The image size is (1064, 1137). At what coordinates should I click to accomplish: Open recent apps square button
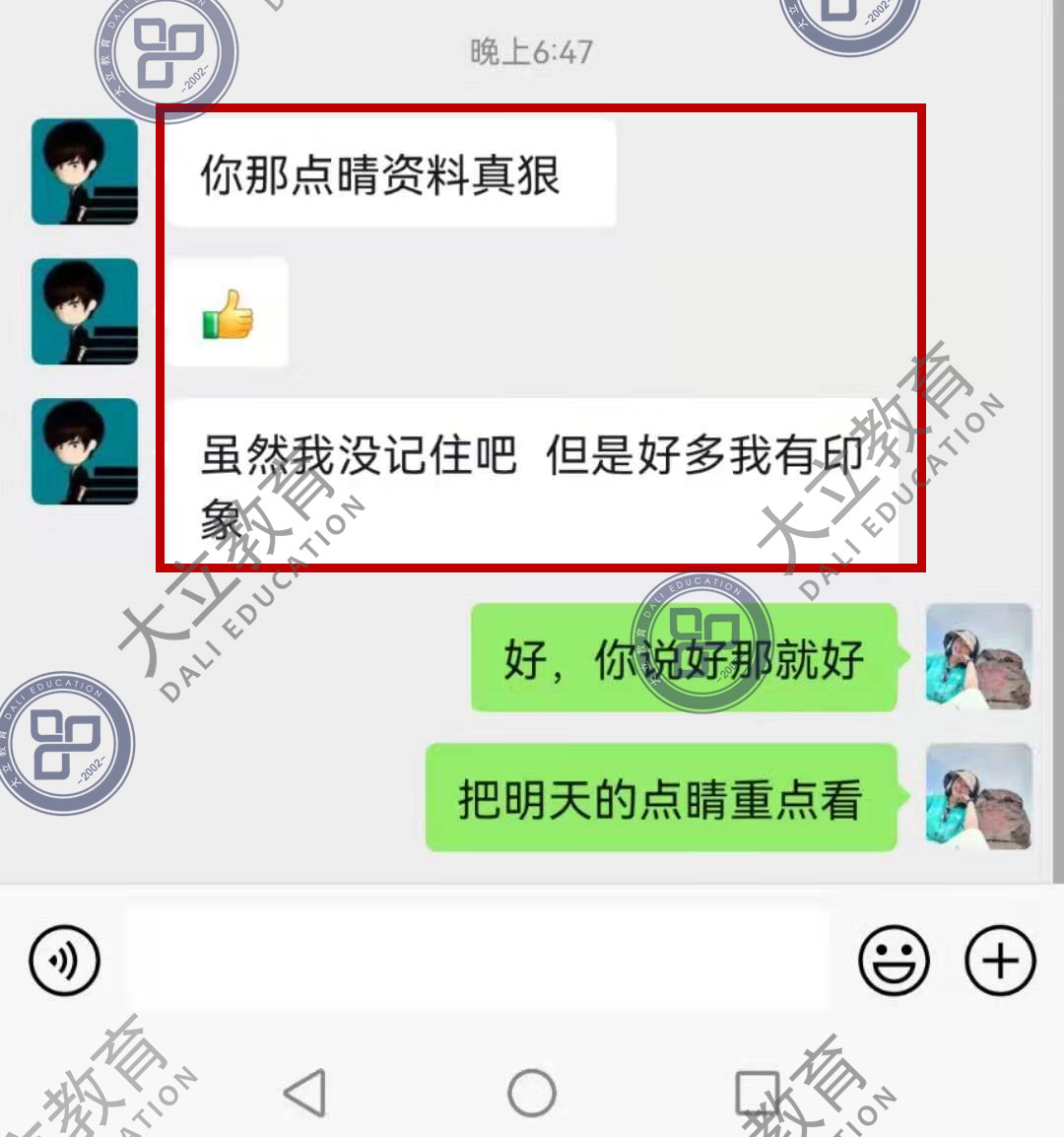coord(757,1093)
